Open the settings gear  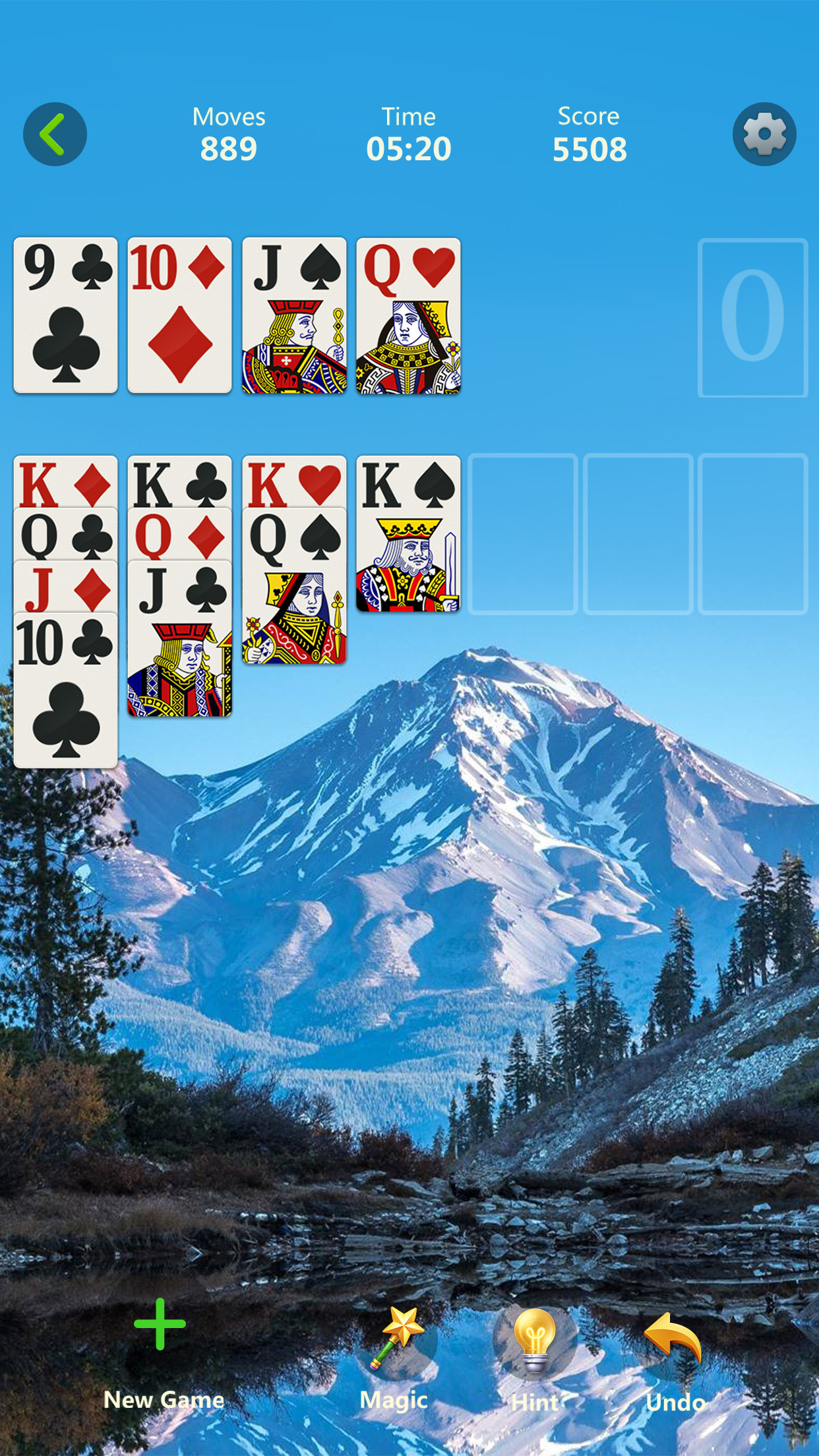[764, 134]
